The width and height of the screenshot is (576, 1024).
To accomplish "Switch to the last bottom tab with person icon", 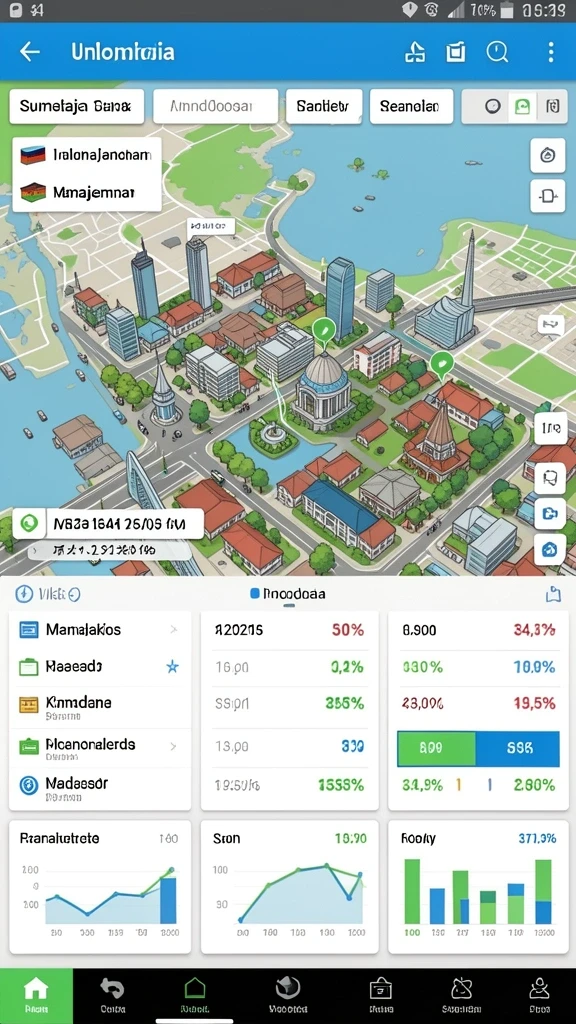I will pyautogui.click(x=539, y=995).
